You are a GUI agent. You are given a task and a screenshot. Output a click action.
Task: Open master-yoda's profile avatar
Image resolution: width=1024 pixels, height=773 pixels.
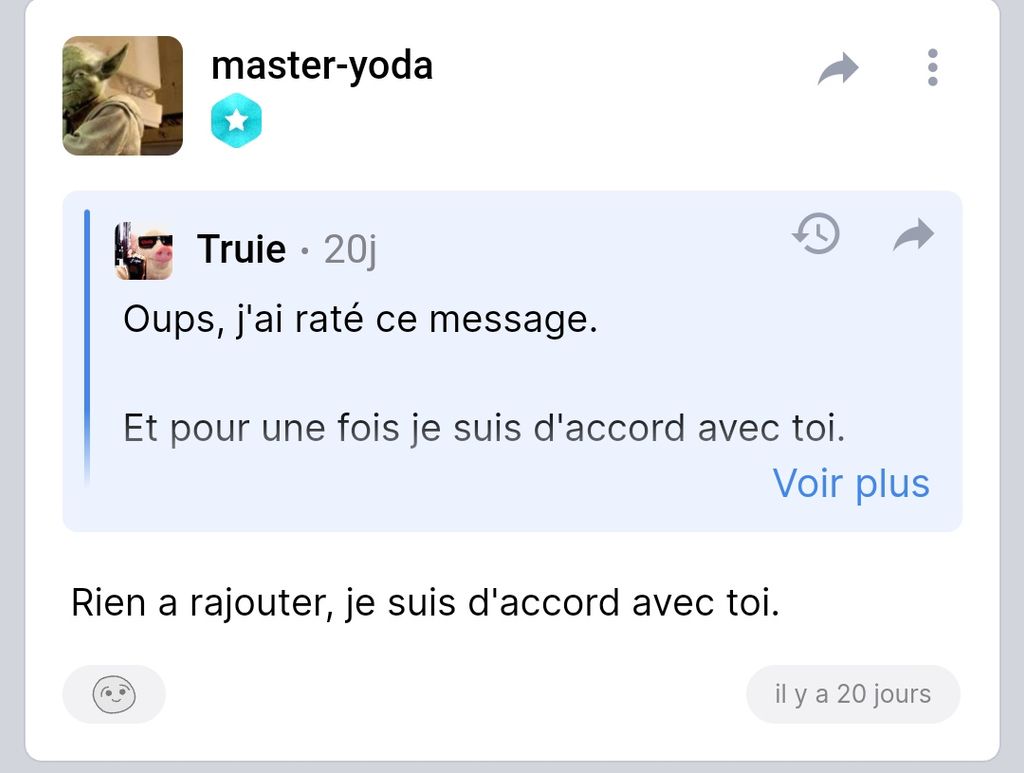coord(122,96)
